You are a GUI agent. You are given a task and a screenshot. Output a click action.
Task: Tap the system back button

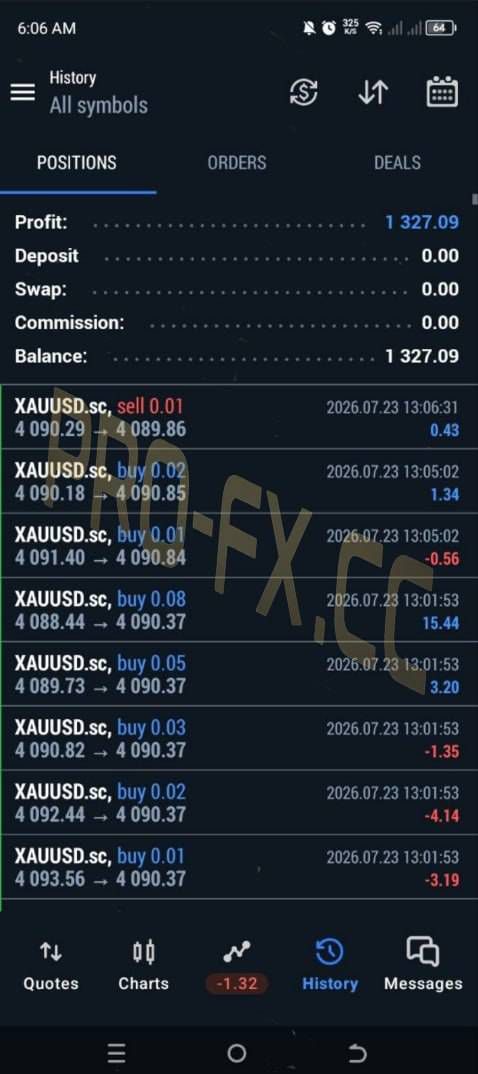pyautogui.click(x=357, y=1053)
